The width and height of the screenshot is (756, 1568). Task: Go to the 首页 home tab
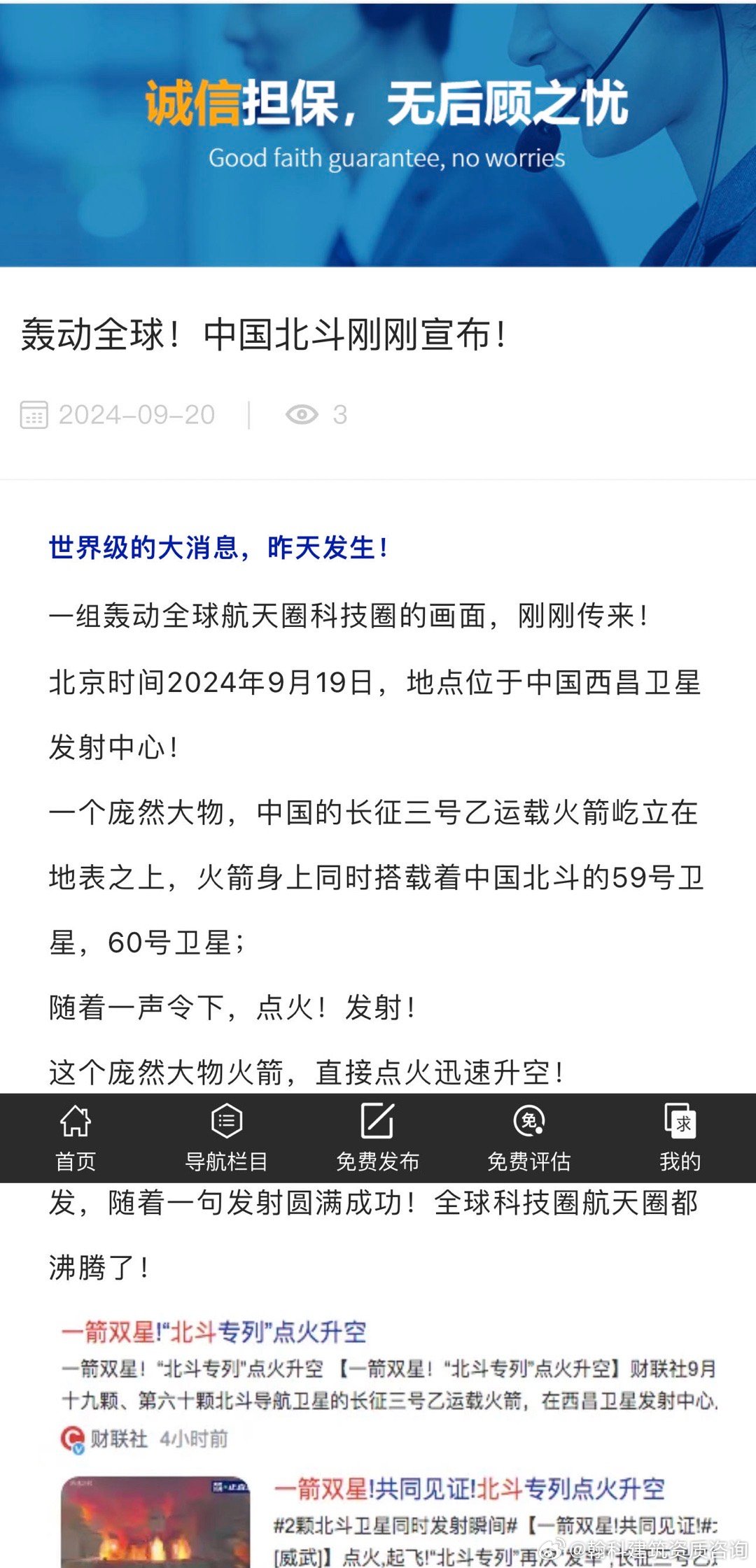point(76,1138)
